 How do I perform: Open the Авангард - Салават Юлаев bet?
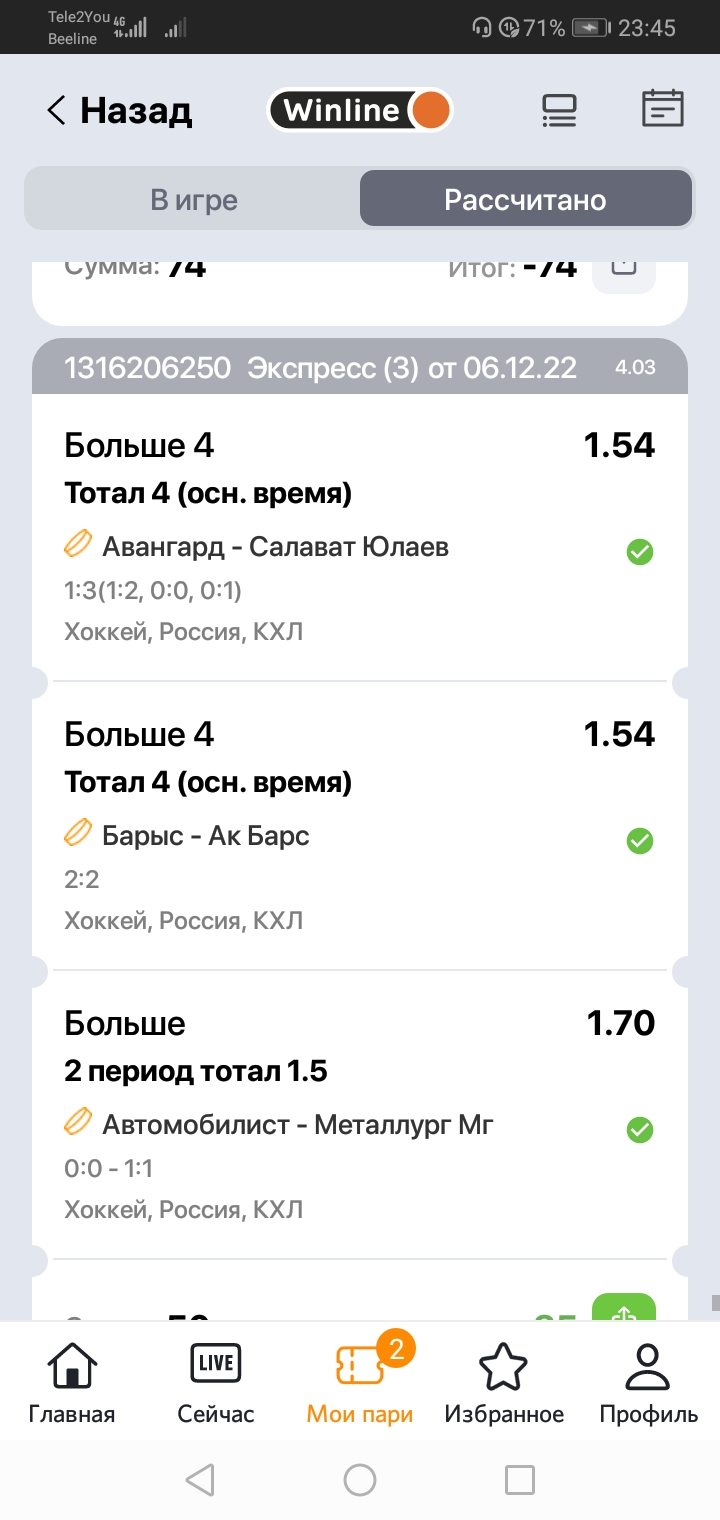pos(275,547)
